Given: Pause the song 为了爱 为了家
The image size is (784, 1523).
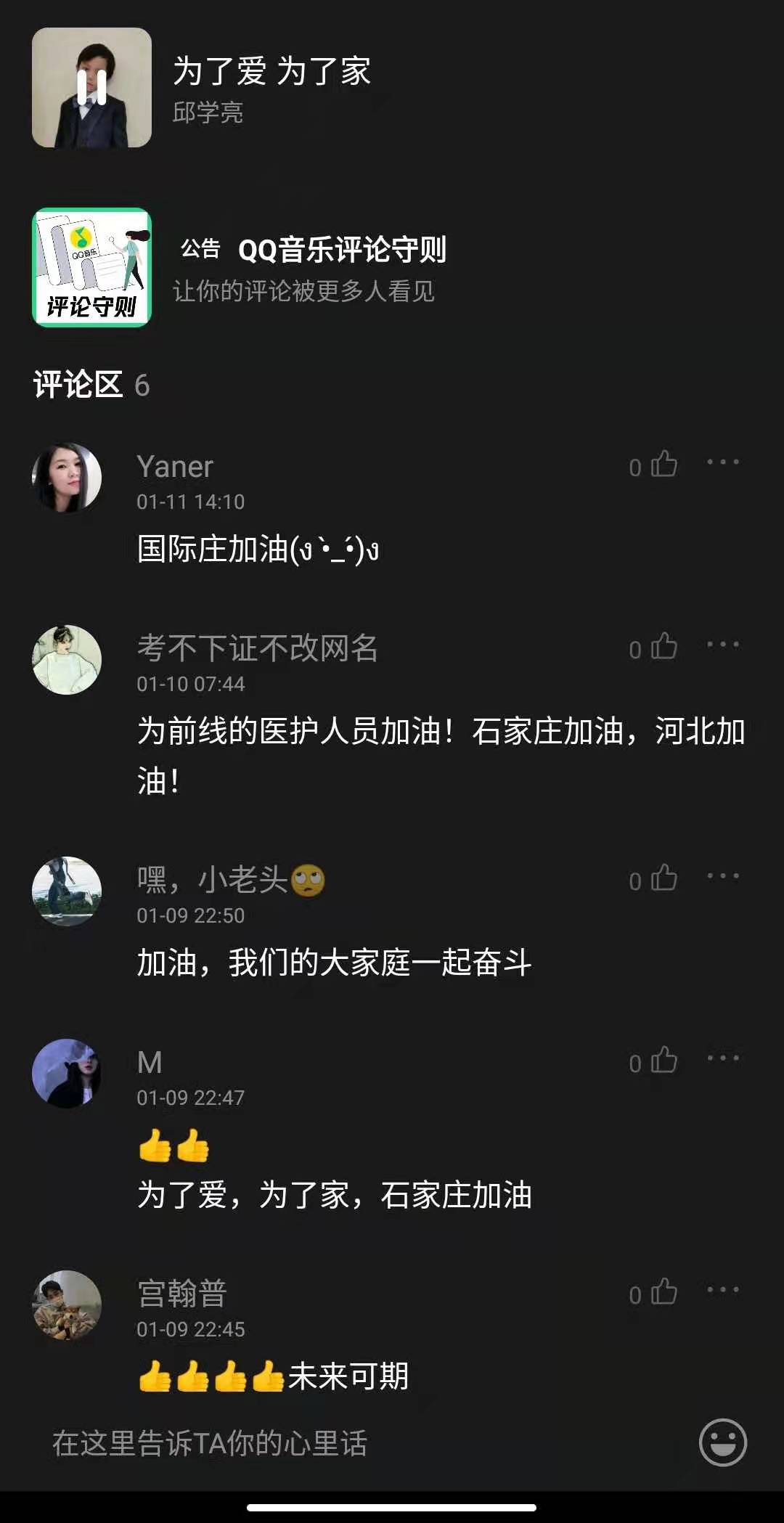Looking at the screenshot, I should point(92,88).
